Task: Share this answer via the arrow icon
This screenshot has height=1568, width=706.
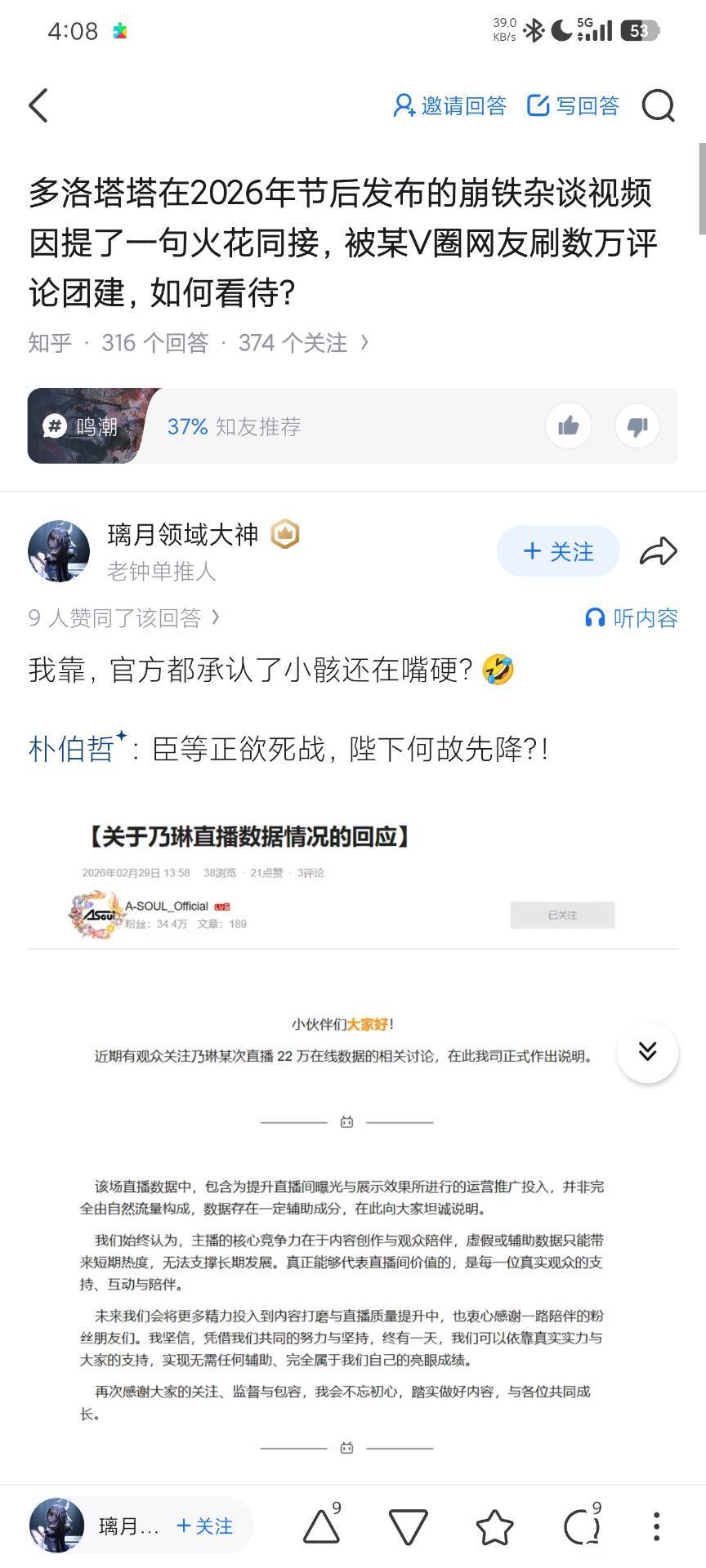Action: [x=658, y=551]
